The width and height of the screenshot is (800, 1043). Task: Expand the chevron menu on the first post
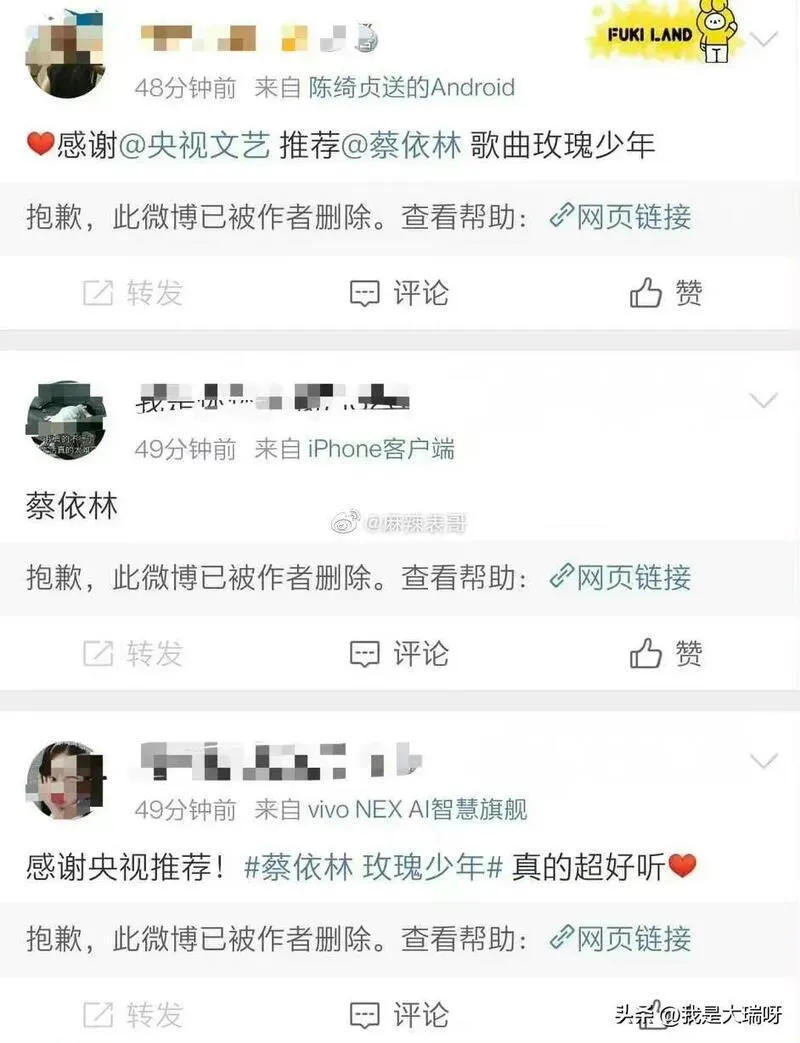[x=764, y=41]
